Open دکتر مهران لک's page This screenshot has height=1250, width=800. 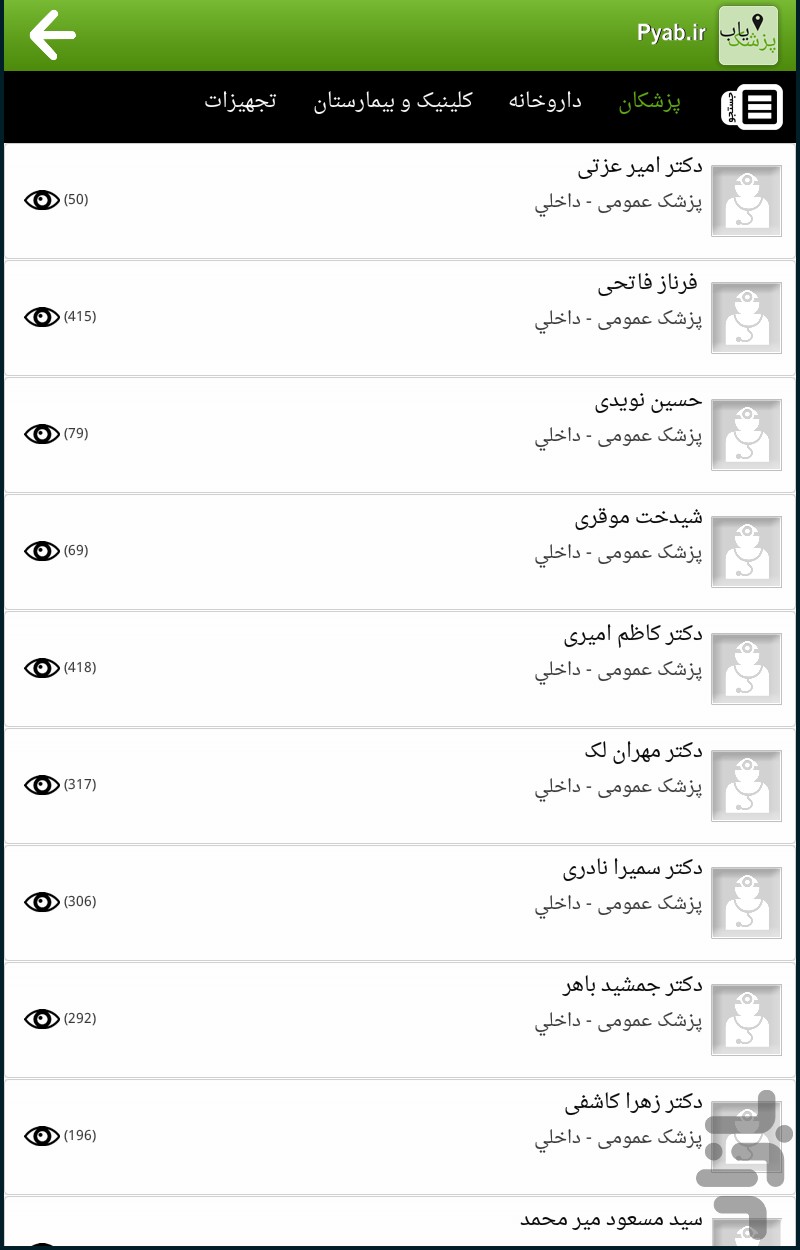pyautogui.click(x=643, y=751)
